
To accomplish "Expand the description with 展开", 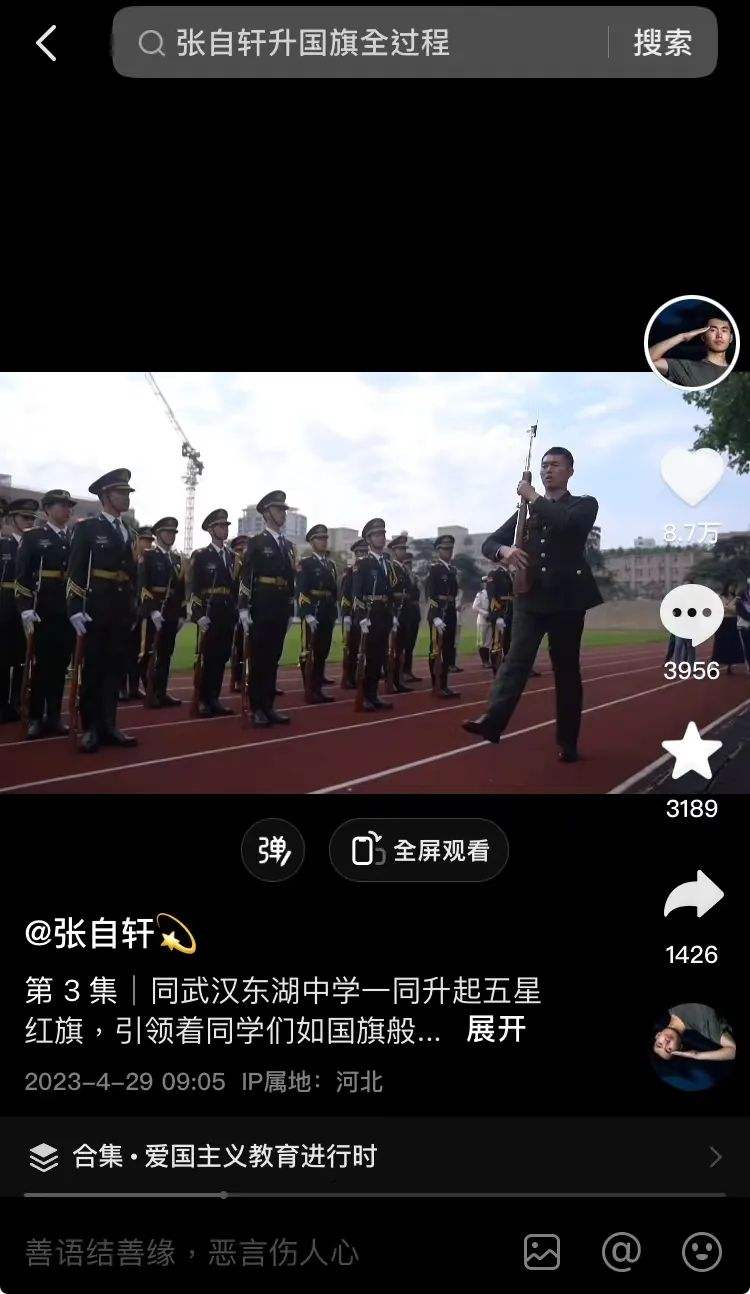I will 496,1029.
